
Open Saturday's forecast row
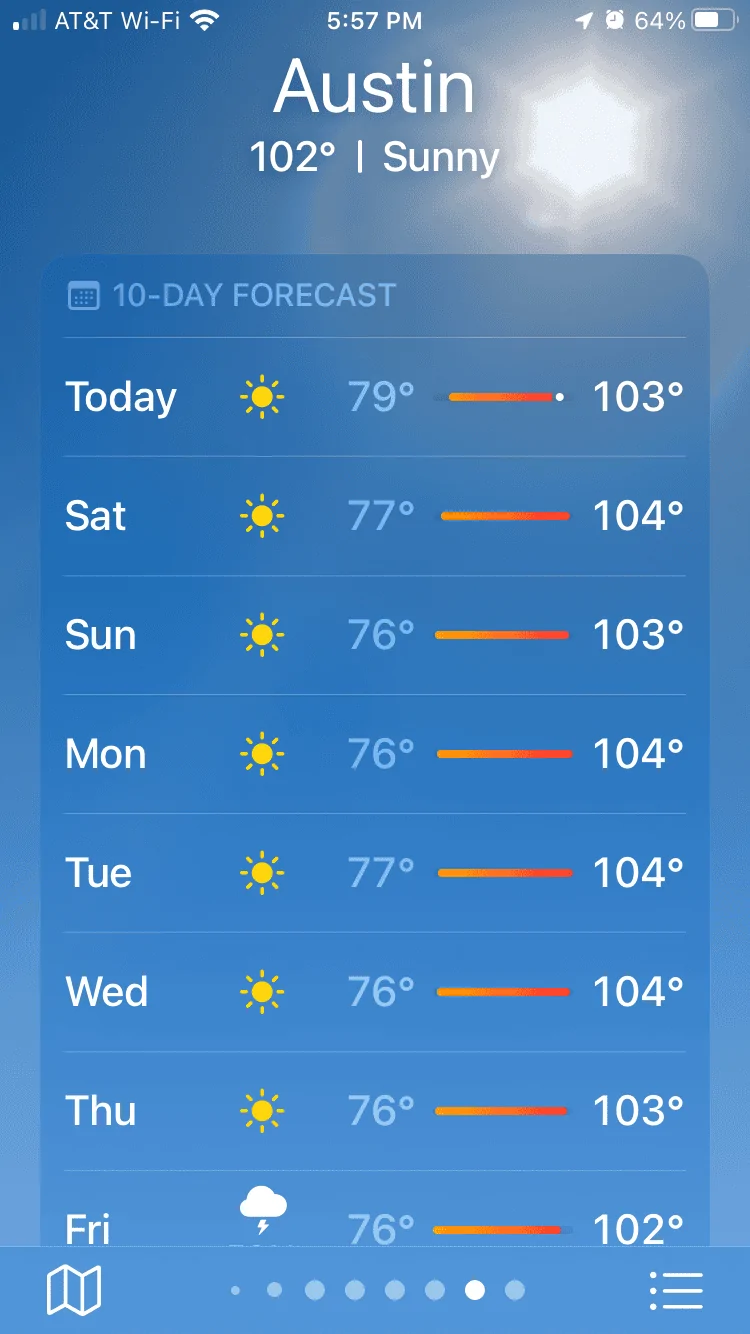click(x=375, y=516)
